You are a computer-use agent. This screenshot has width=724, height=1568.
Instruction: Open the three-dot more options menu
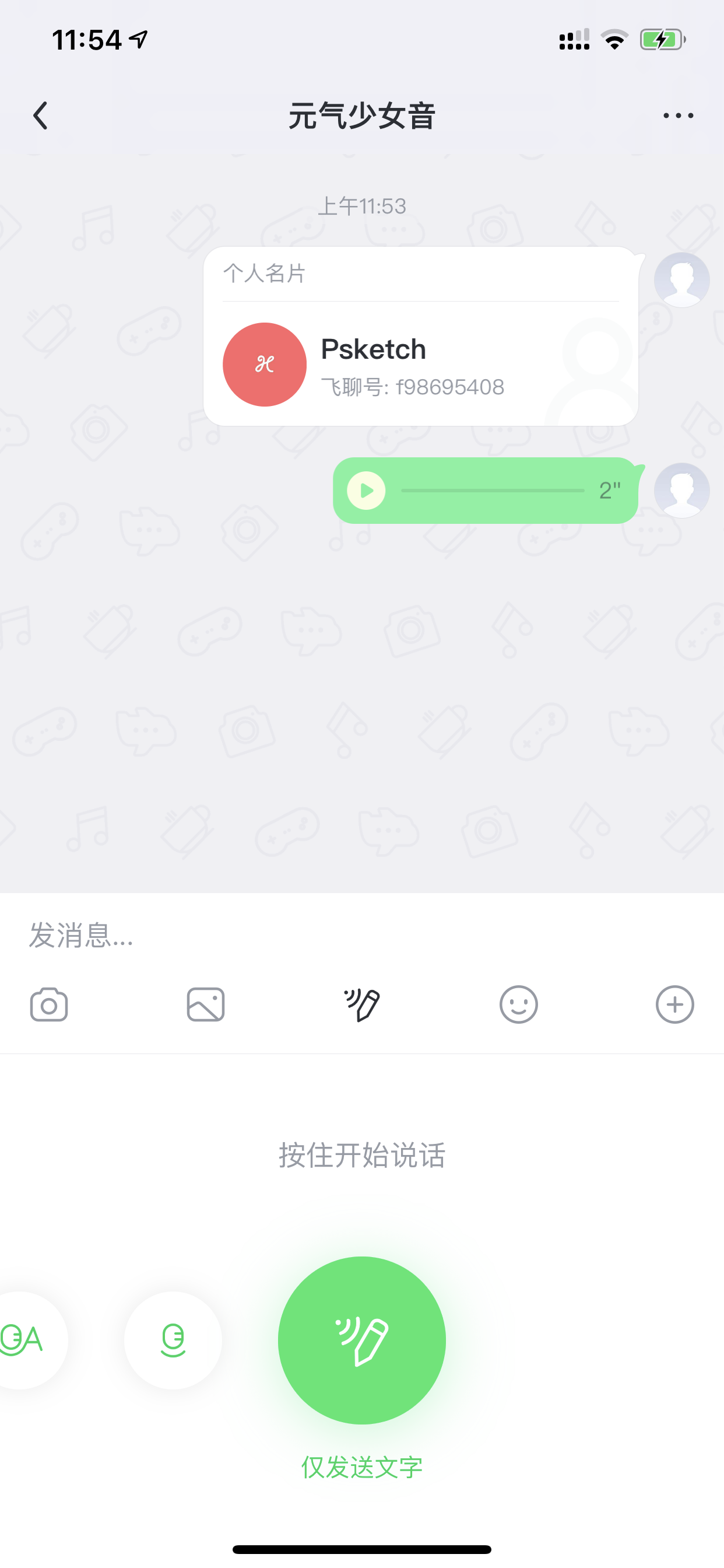click(x=678, y=116)
